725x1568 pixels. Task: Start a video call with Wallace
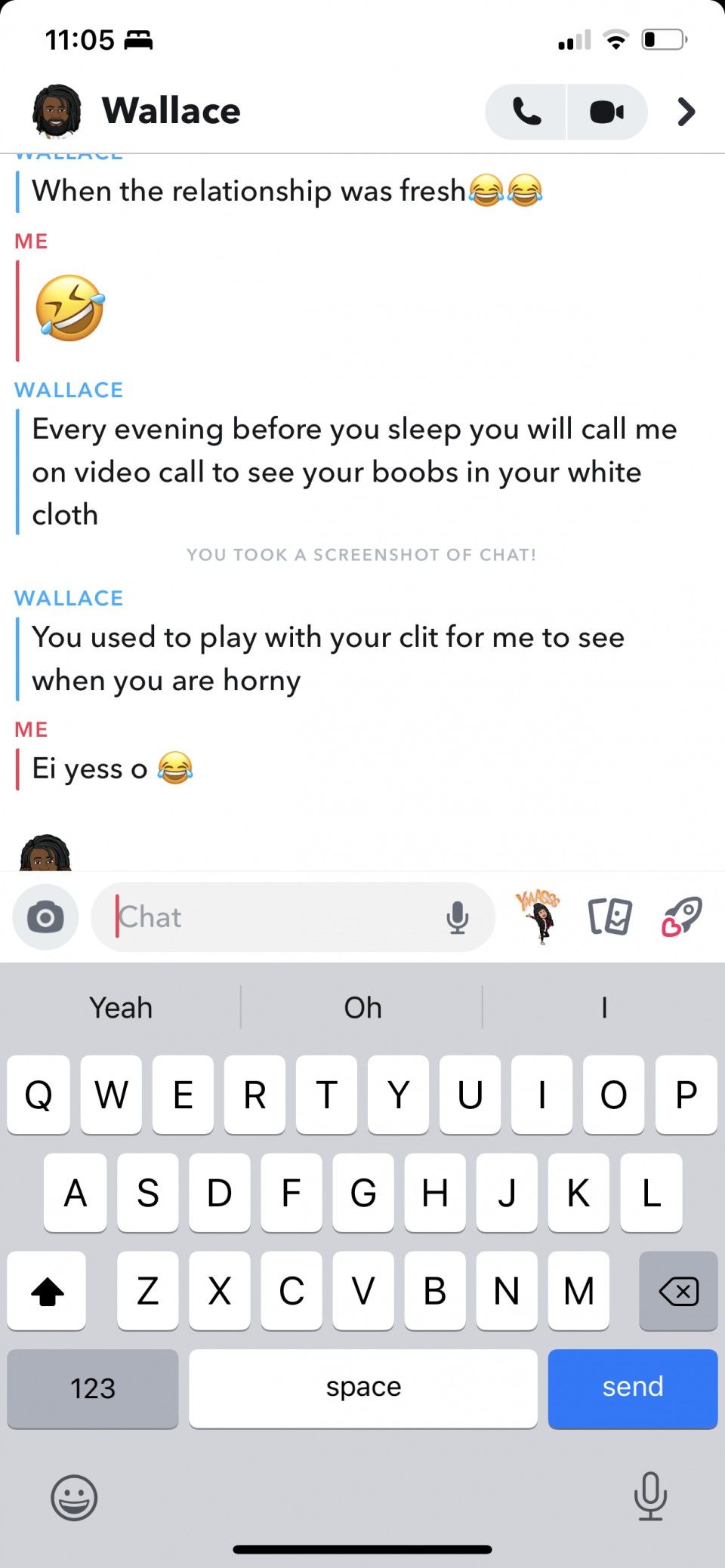pos(607,112)
